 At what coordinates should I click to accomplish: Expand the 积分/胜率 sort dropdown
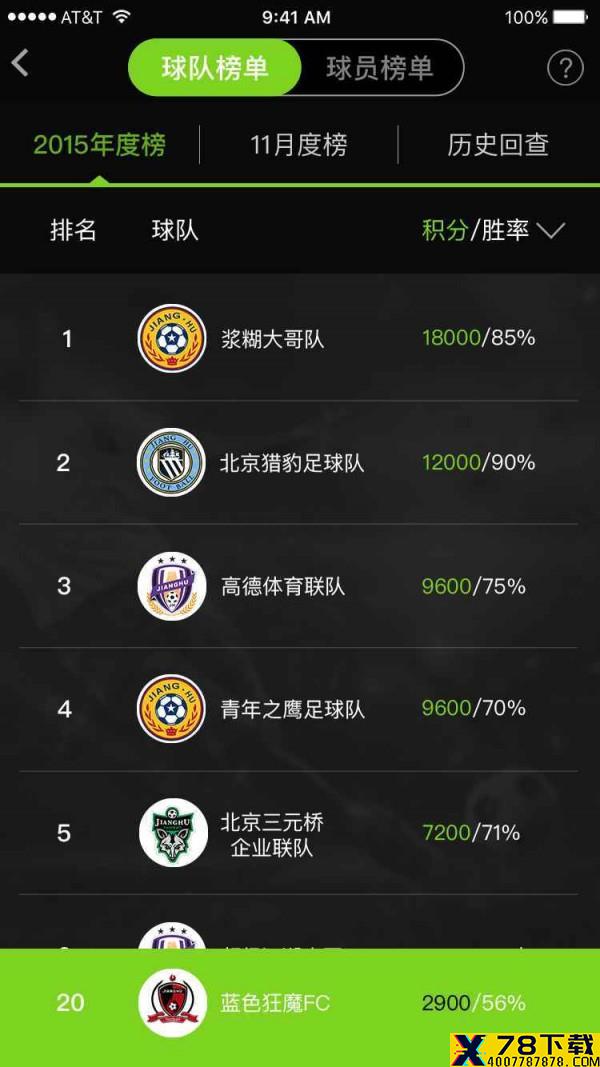[x=493, y=230]
